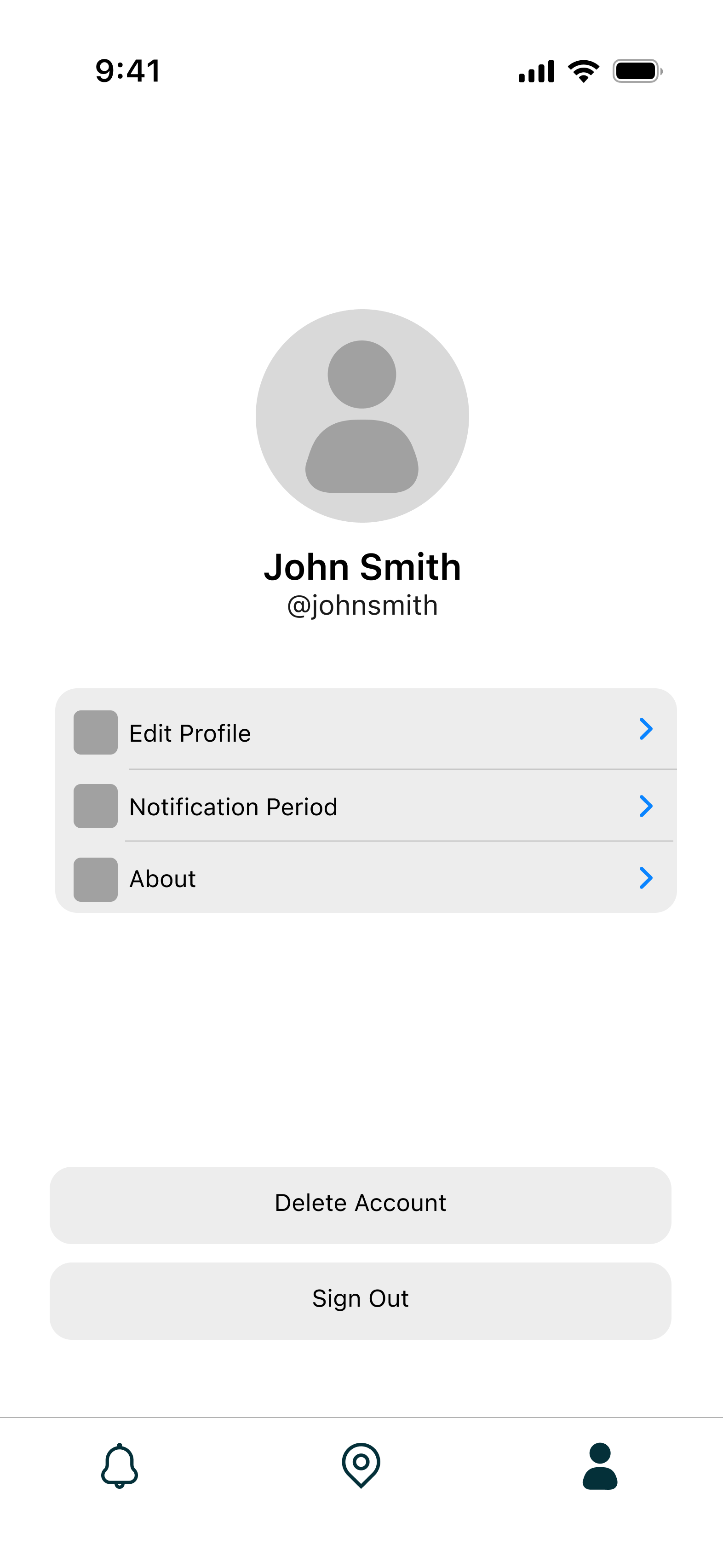Open Notification Period settings
Screen dimensions: 723x1568
tap(366, 806)
